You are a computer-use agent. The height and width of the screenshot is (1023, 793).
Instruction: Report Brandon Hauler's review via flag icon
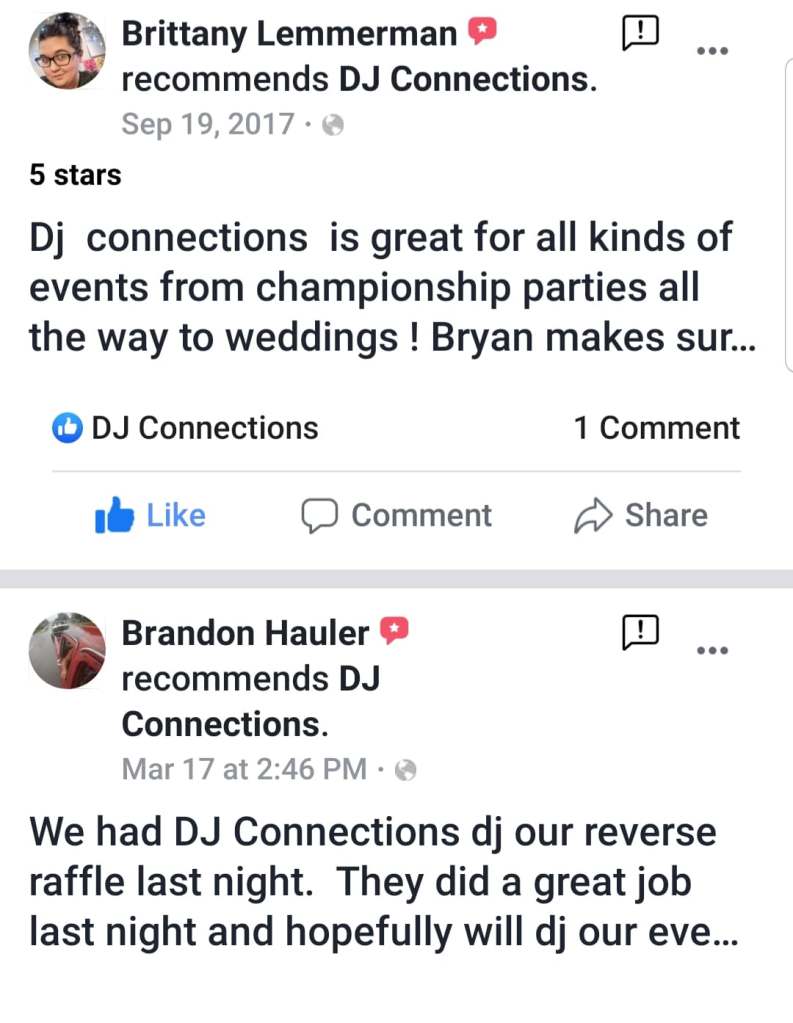(640, 632)
